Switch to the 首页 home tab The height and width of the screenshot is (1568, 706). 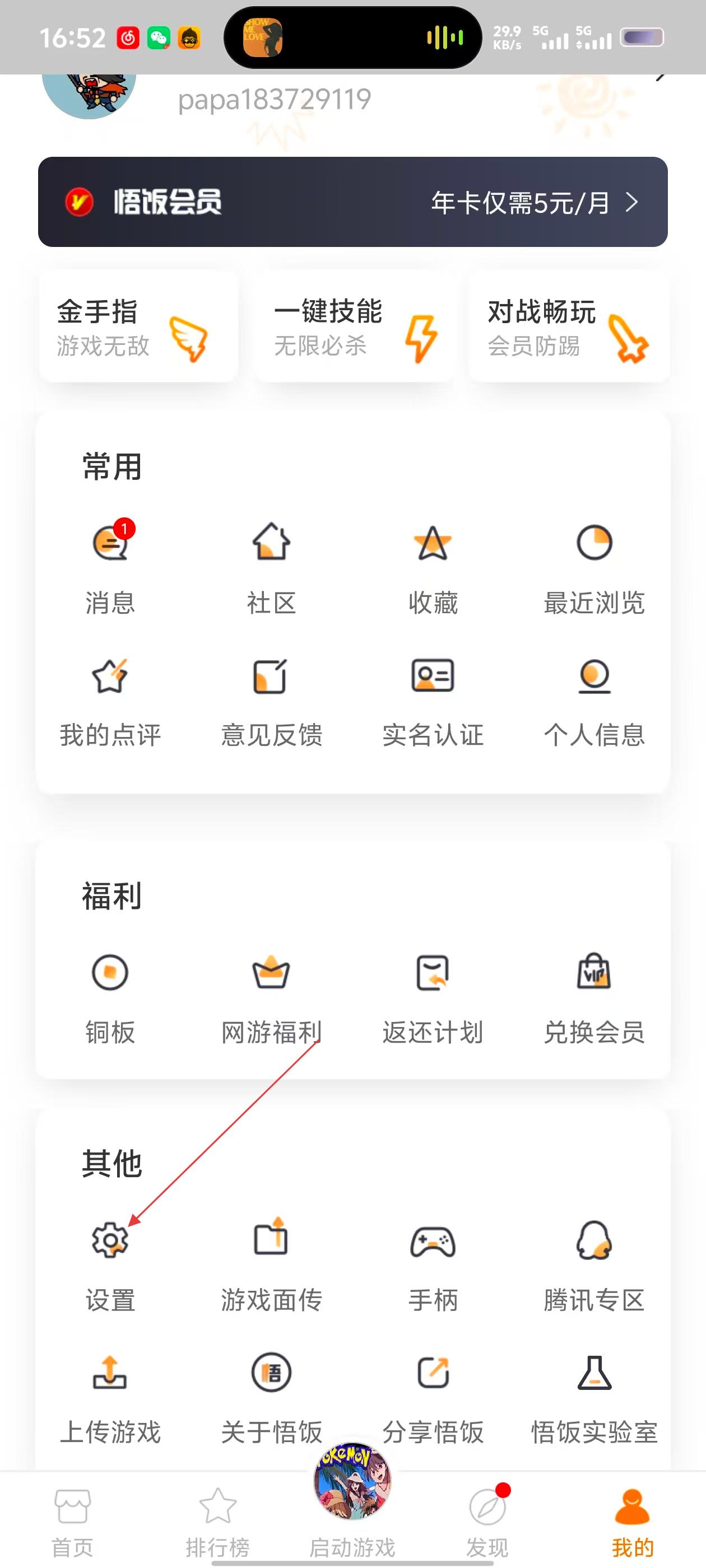pos(72,1522)
